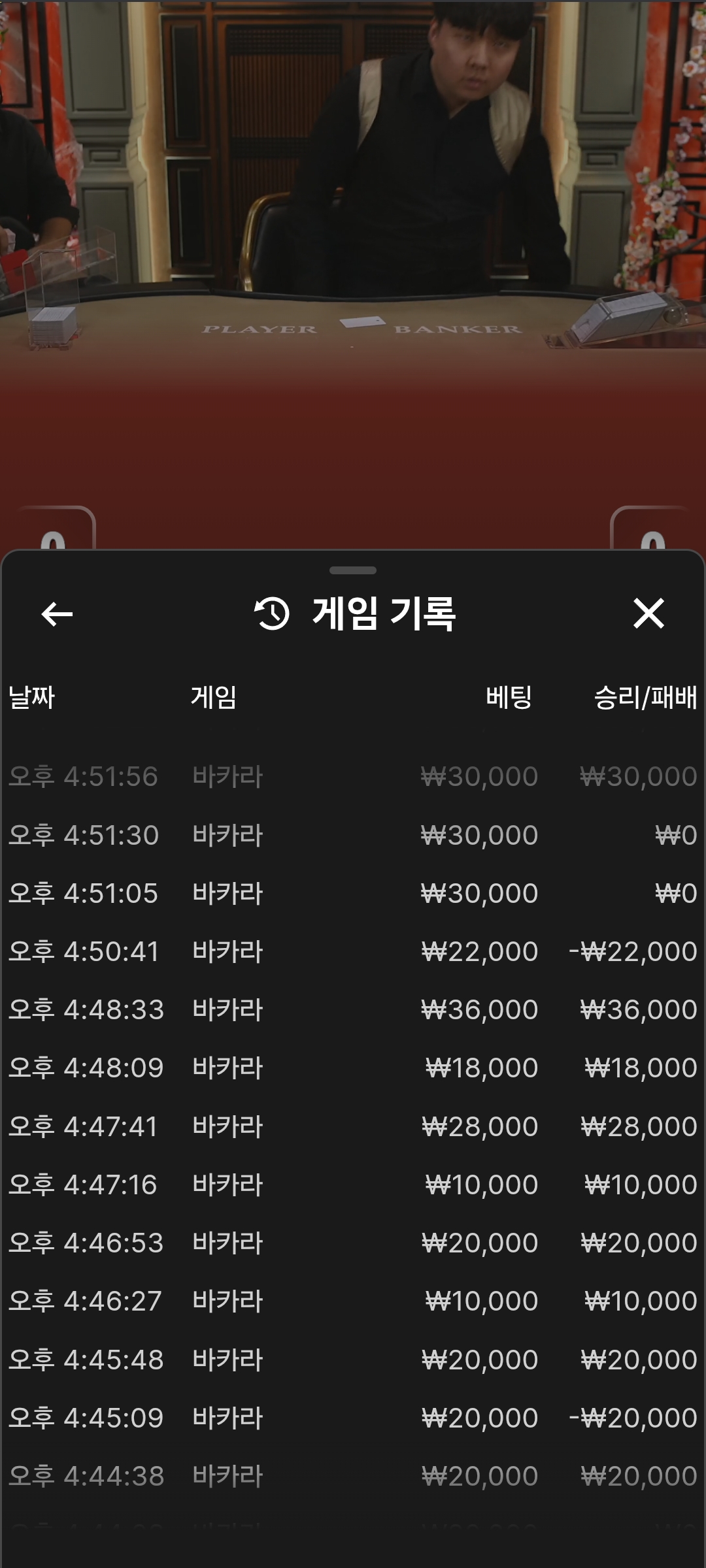
Task: Open the 오후 4:48:09 ₩18,000 record
Action: pyautogui.click(x=353, y=1068)
